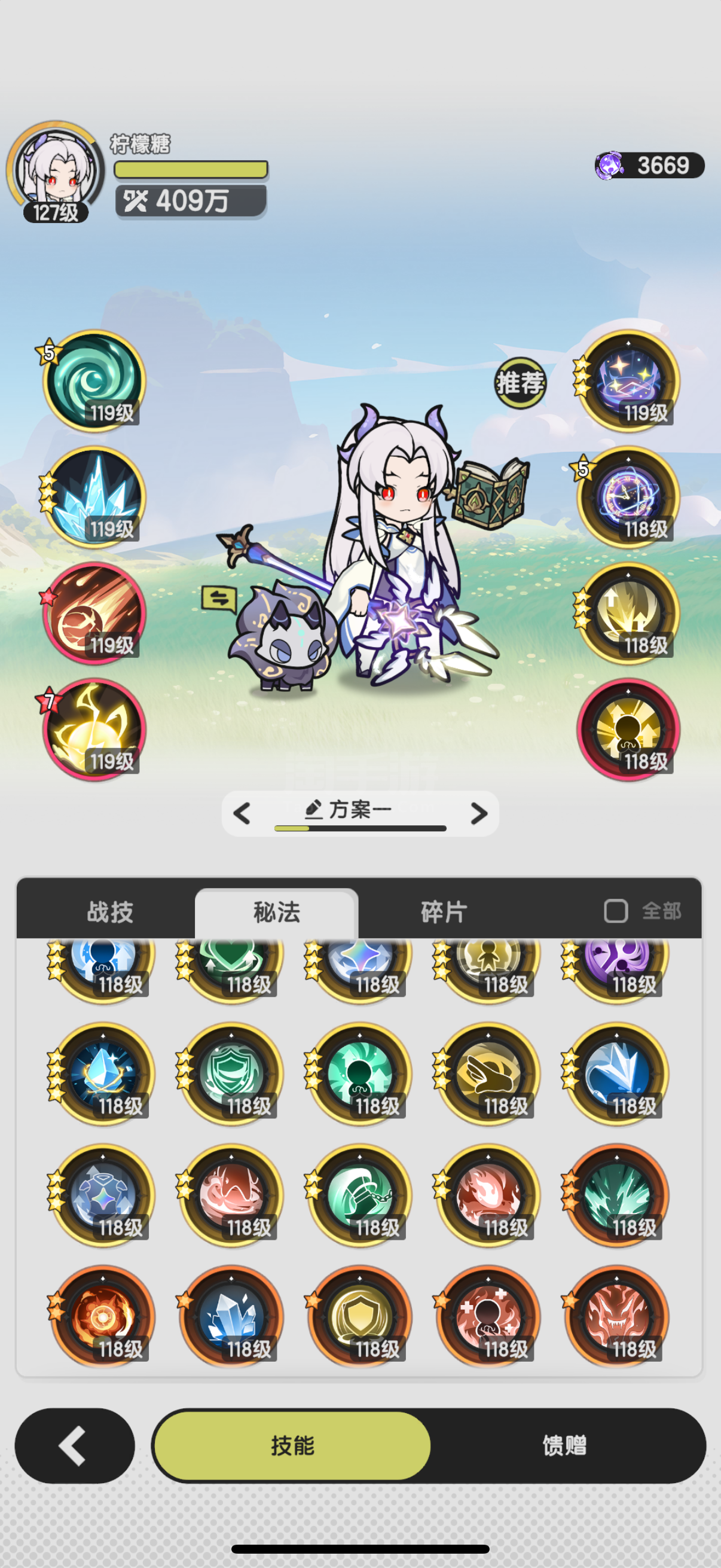Choose green shield secret art in list
Image resolution: width=721 pixels, height=1568 pixels.
(231, 1074)
